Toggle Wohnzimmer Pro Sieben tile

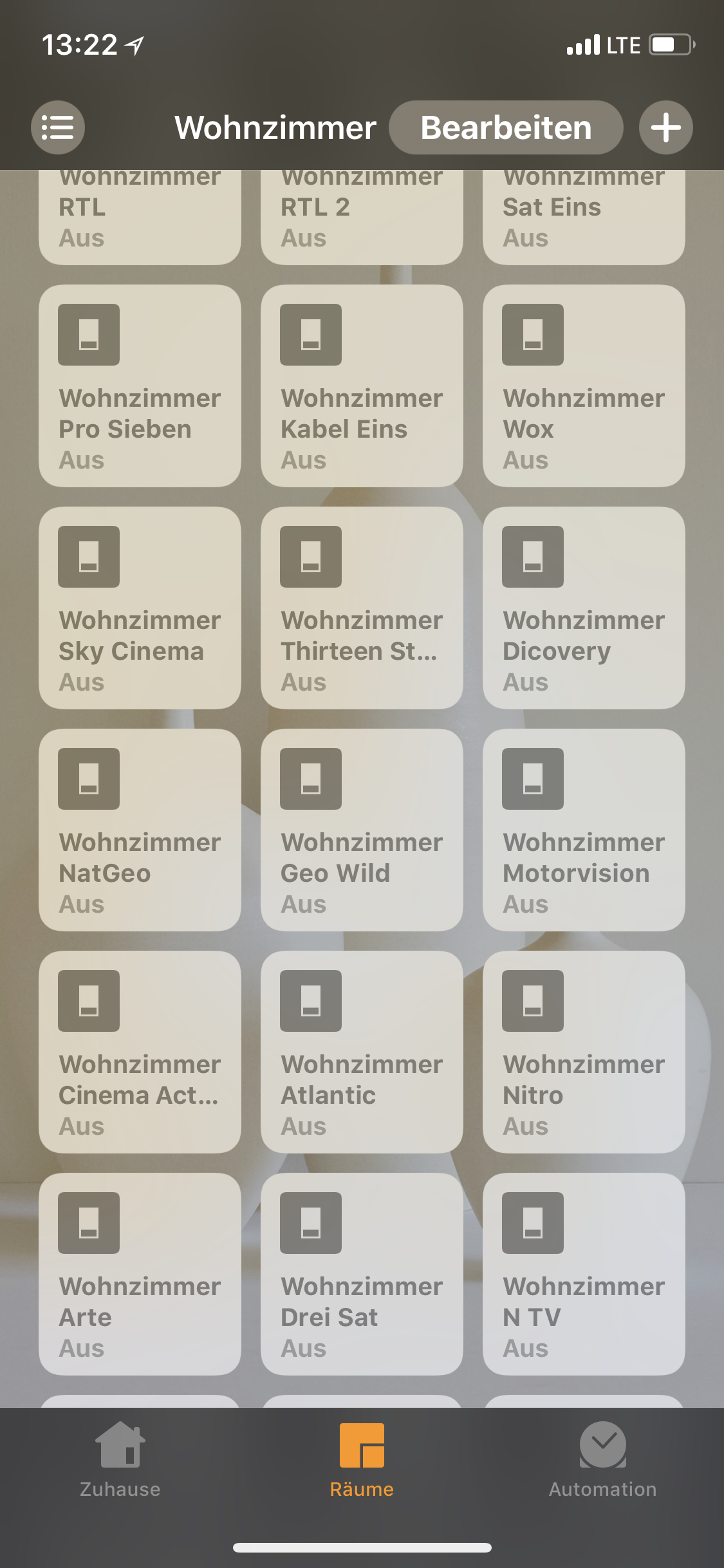click(140, 386)
